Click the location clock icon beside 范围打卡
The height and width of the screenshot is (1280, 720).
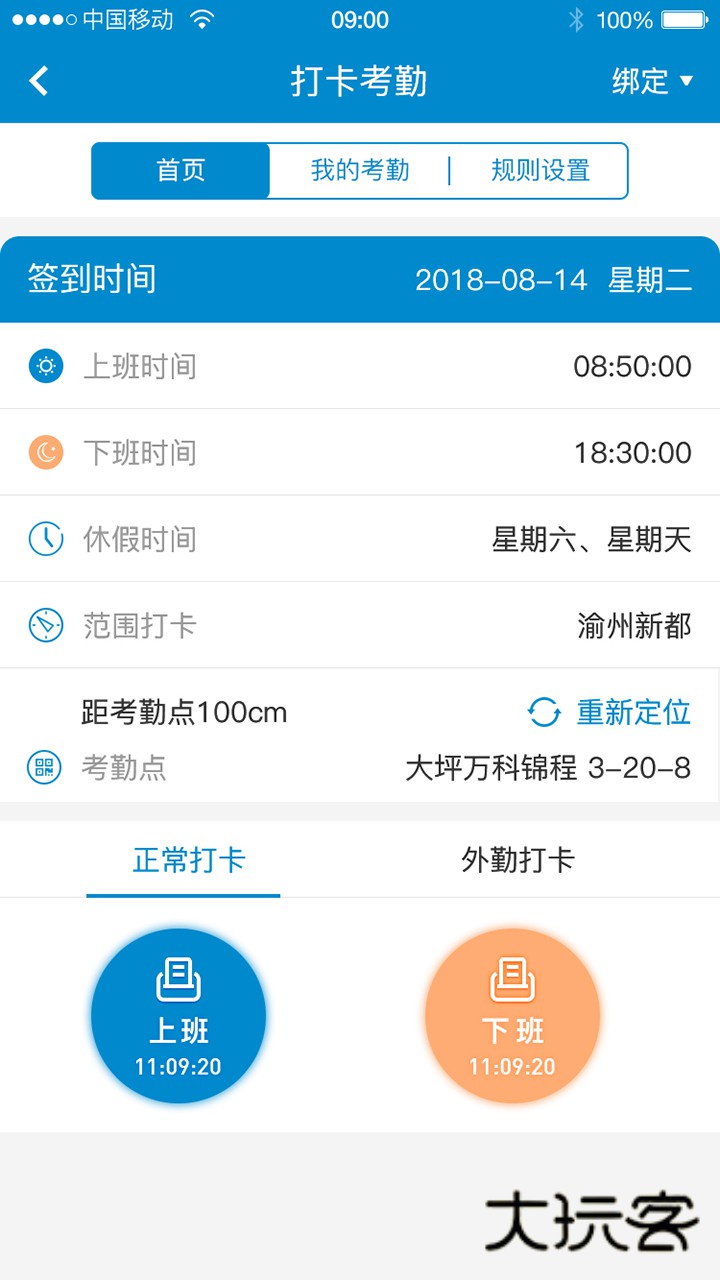(45, 624)
